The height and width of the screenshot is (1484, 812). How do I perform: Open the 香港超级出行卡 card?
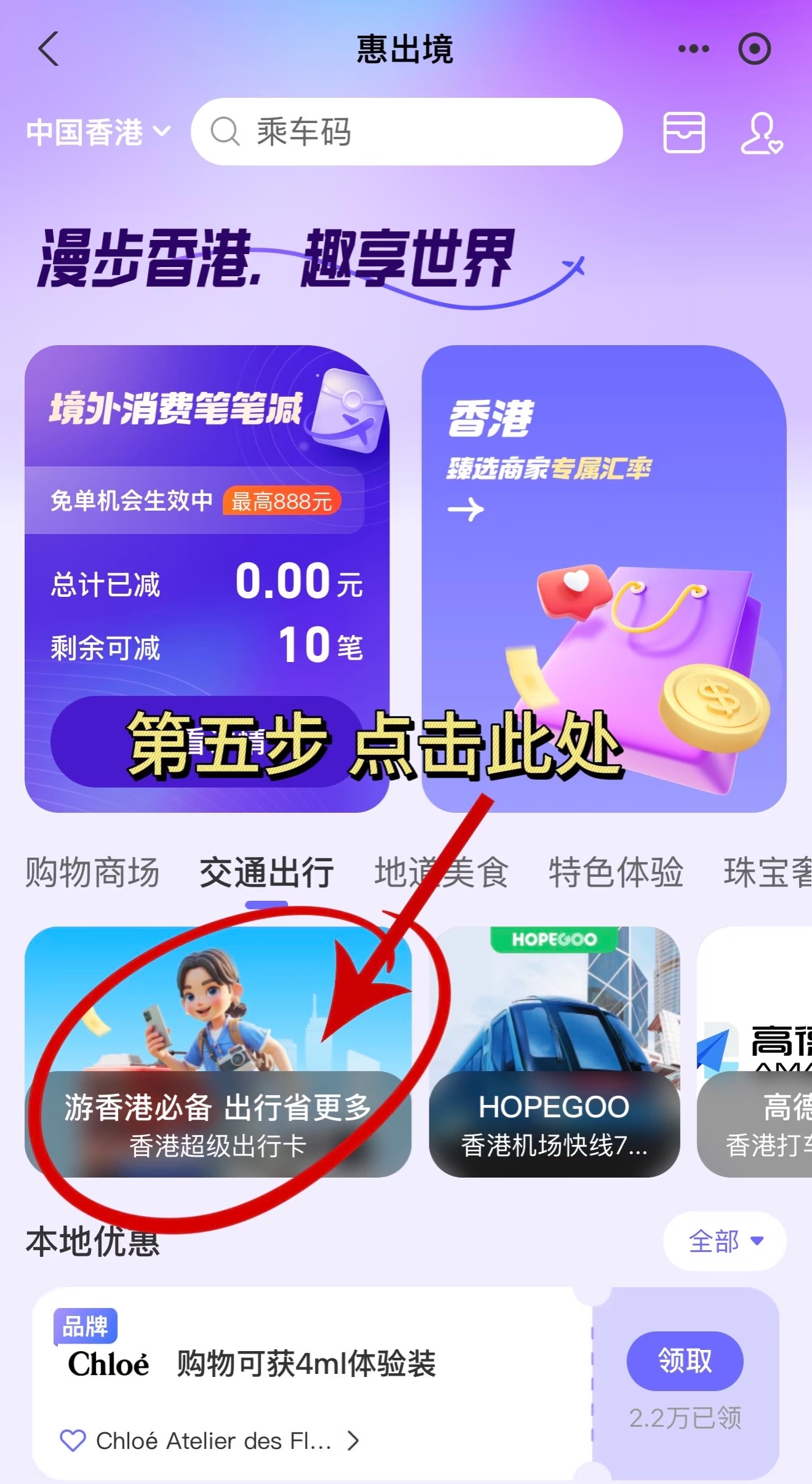[x=217, y=1052]
